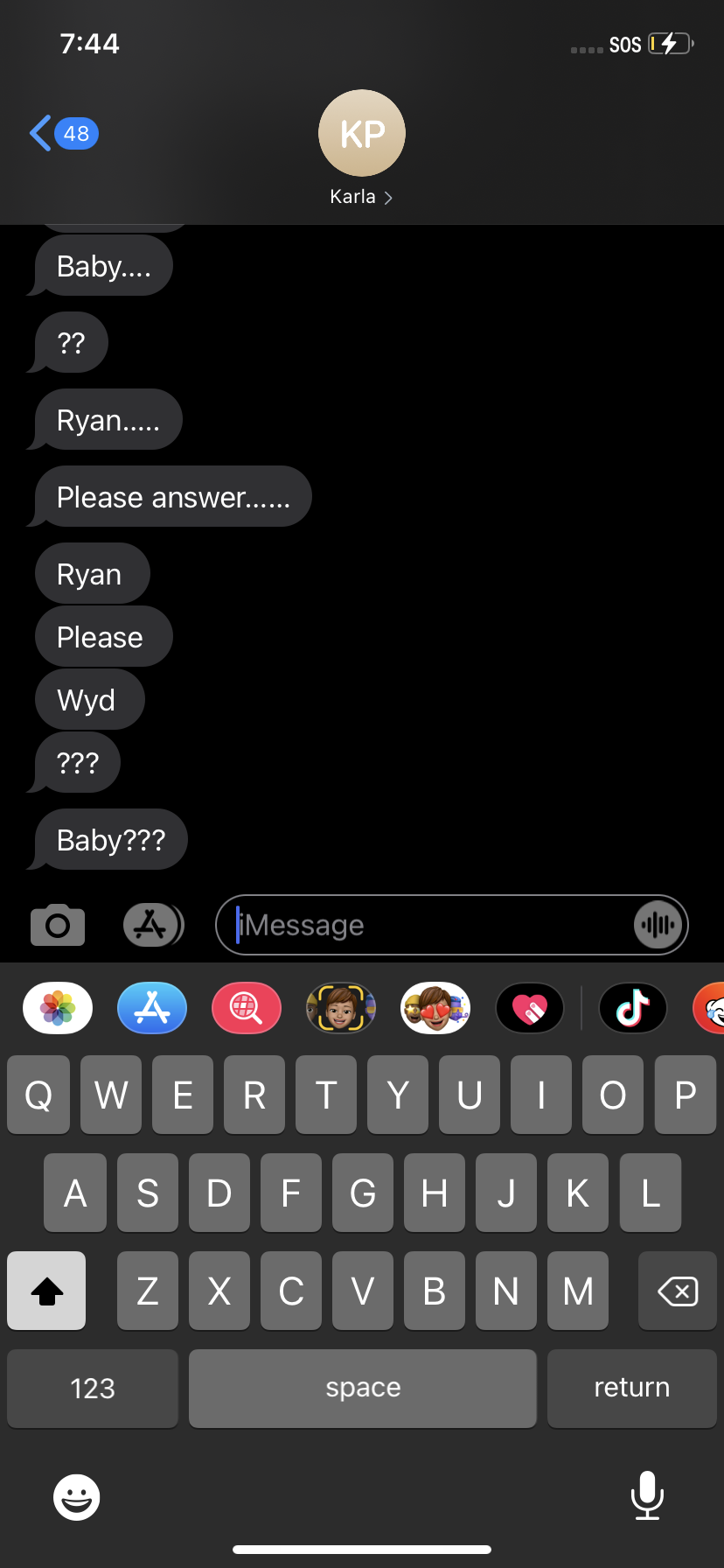Focus the iMessage text field
This screenshot has height=1568, width=724.
pos(428,925)
